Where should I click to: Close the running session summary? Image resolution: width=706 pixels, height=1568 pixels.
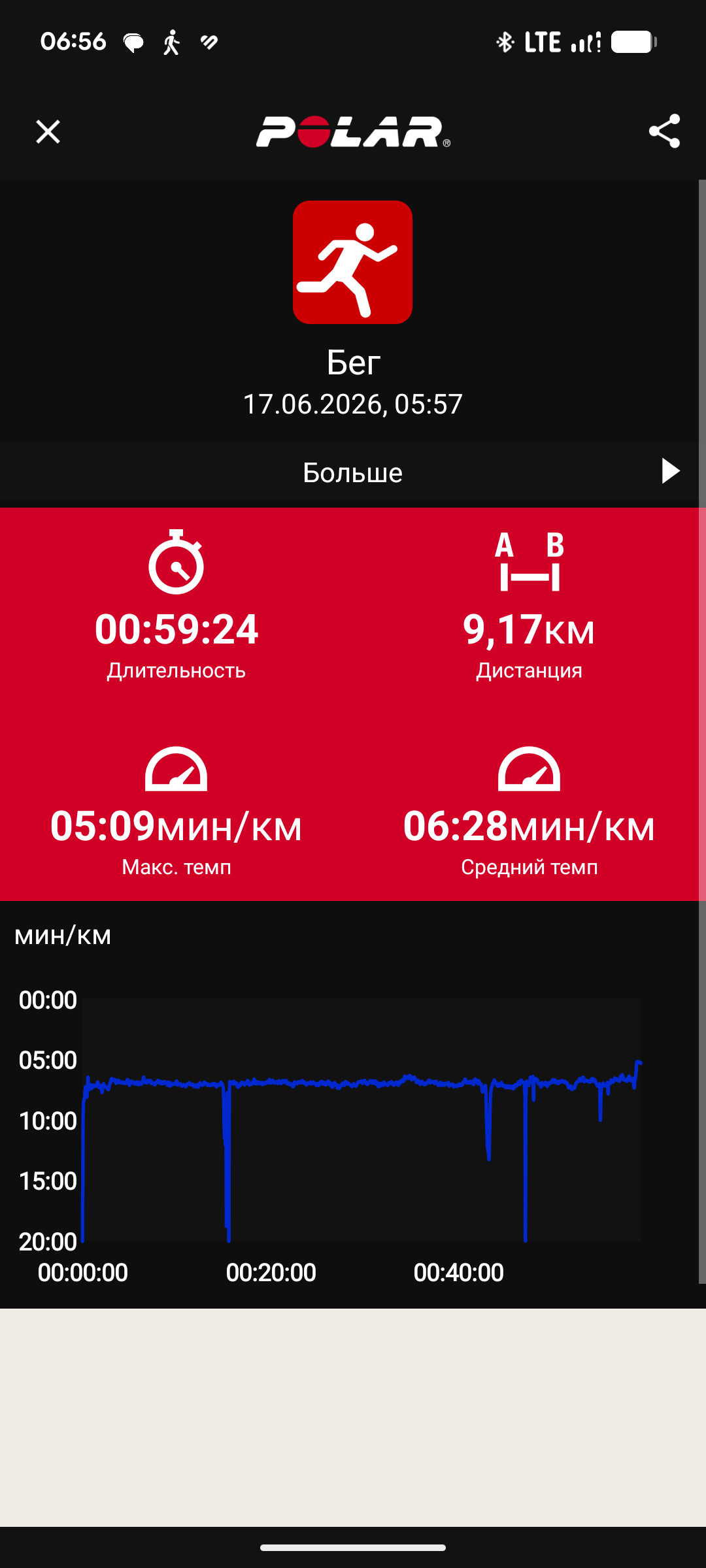pos(48,132)
